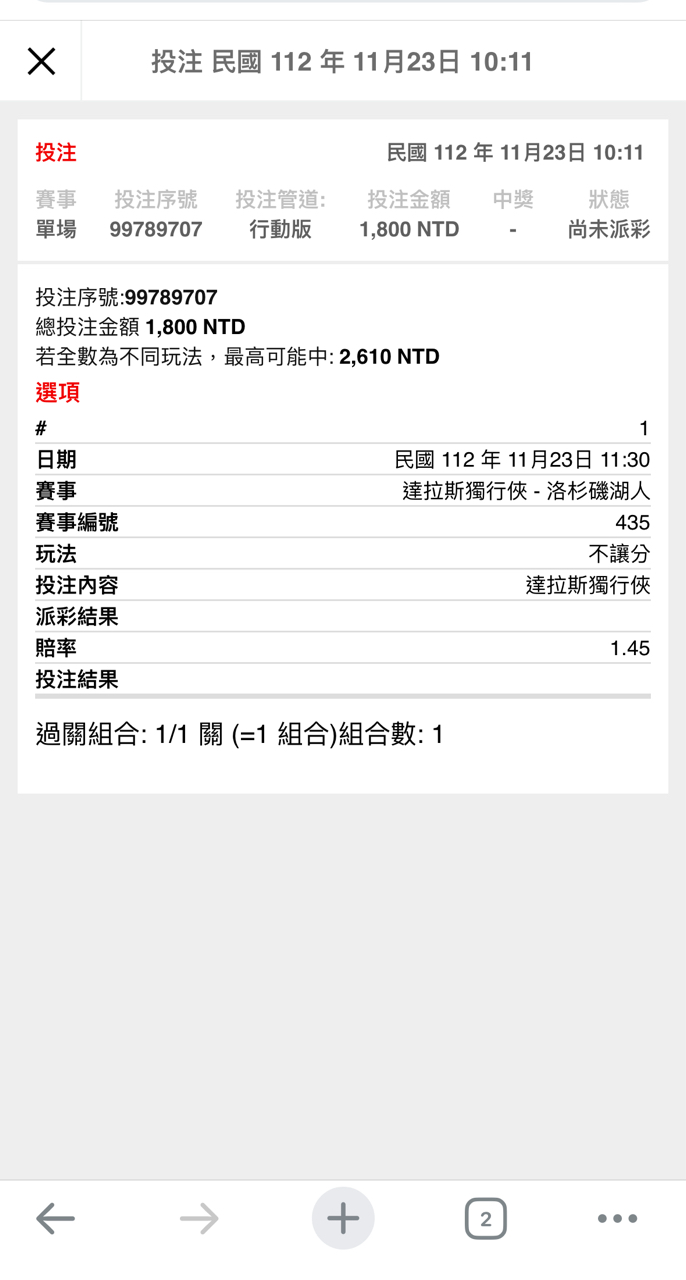Open the tab switcher showing 2 tabs
This screenshot has width=686, height=1280.
coord(485,1218)
